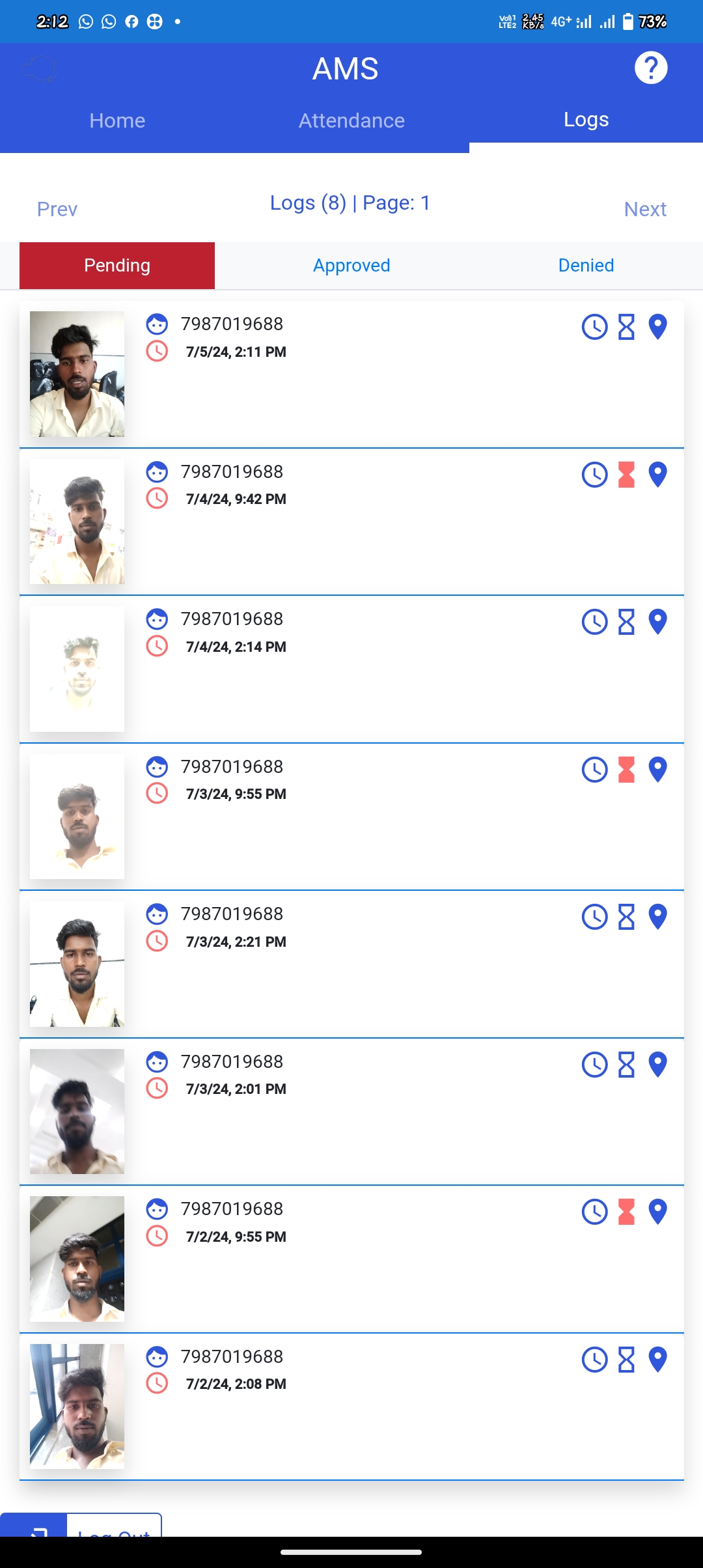Show Denied logs

[x=586, y=266]
